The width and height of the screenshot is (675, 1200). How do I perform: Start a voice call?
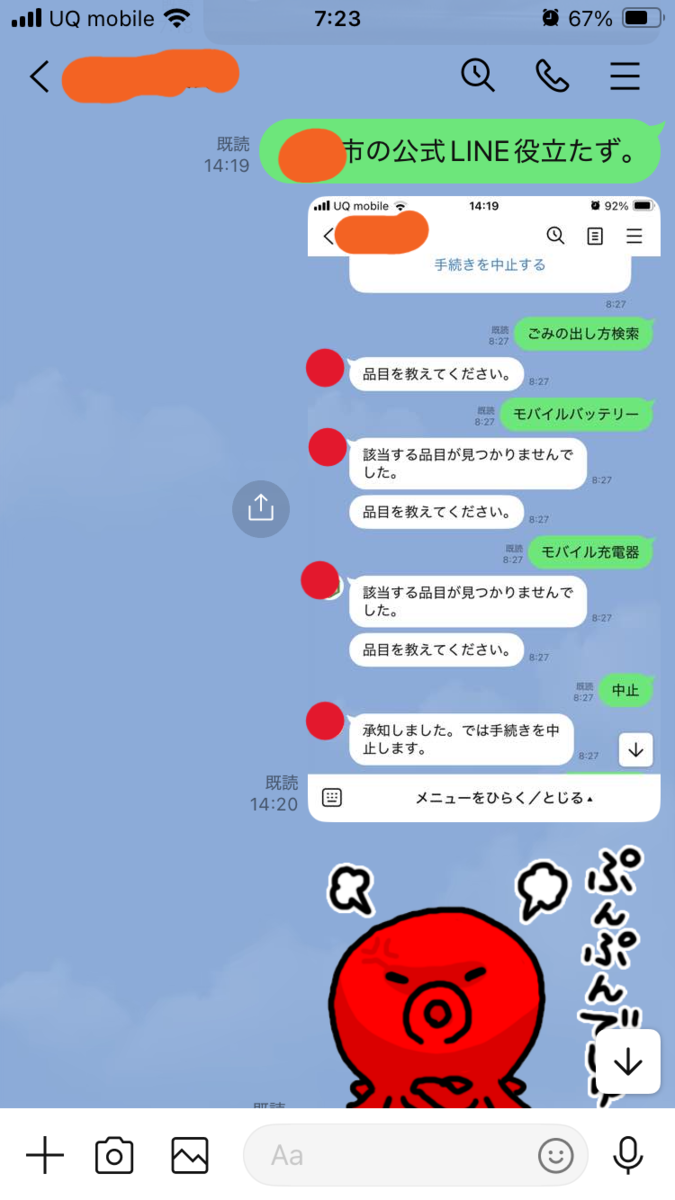click(x=552, y=76)
